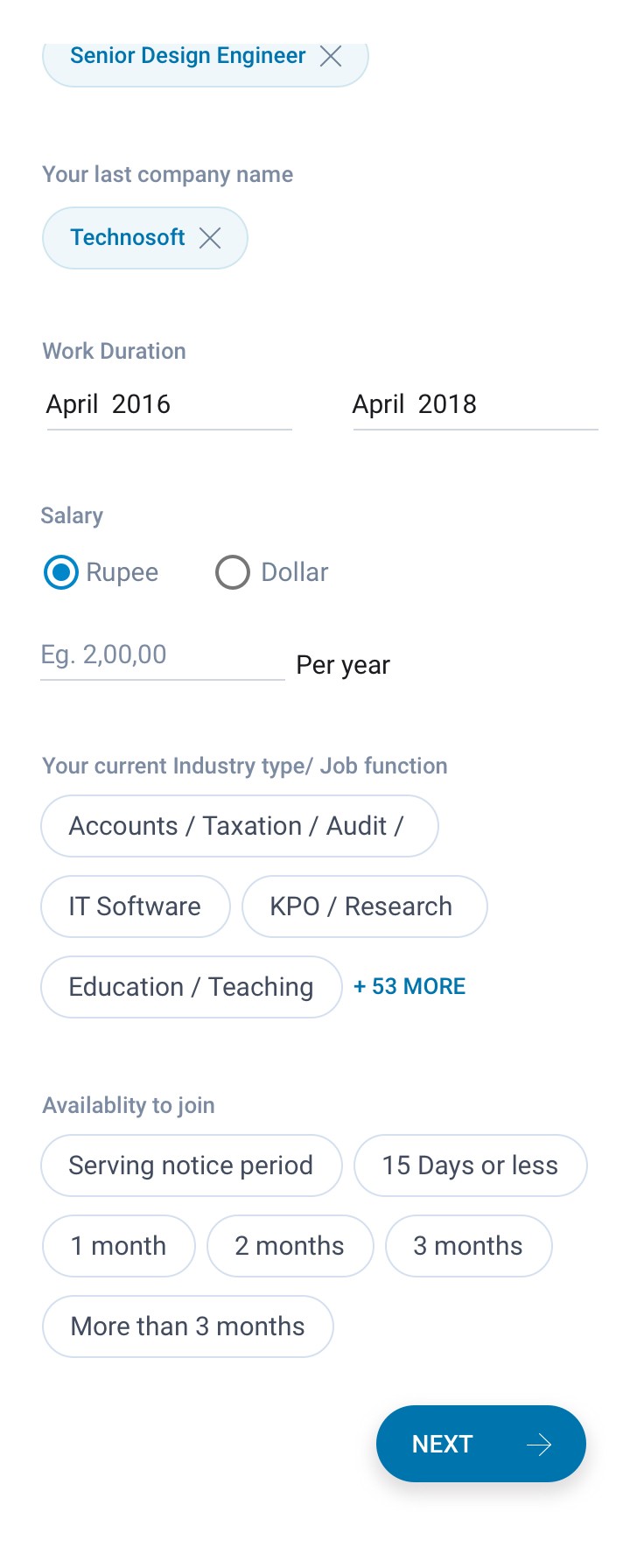The image size is (630, 1568).
Task: Select KPO / Research industry chip
Action: (365, 906)
